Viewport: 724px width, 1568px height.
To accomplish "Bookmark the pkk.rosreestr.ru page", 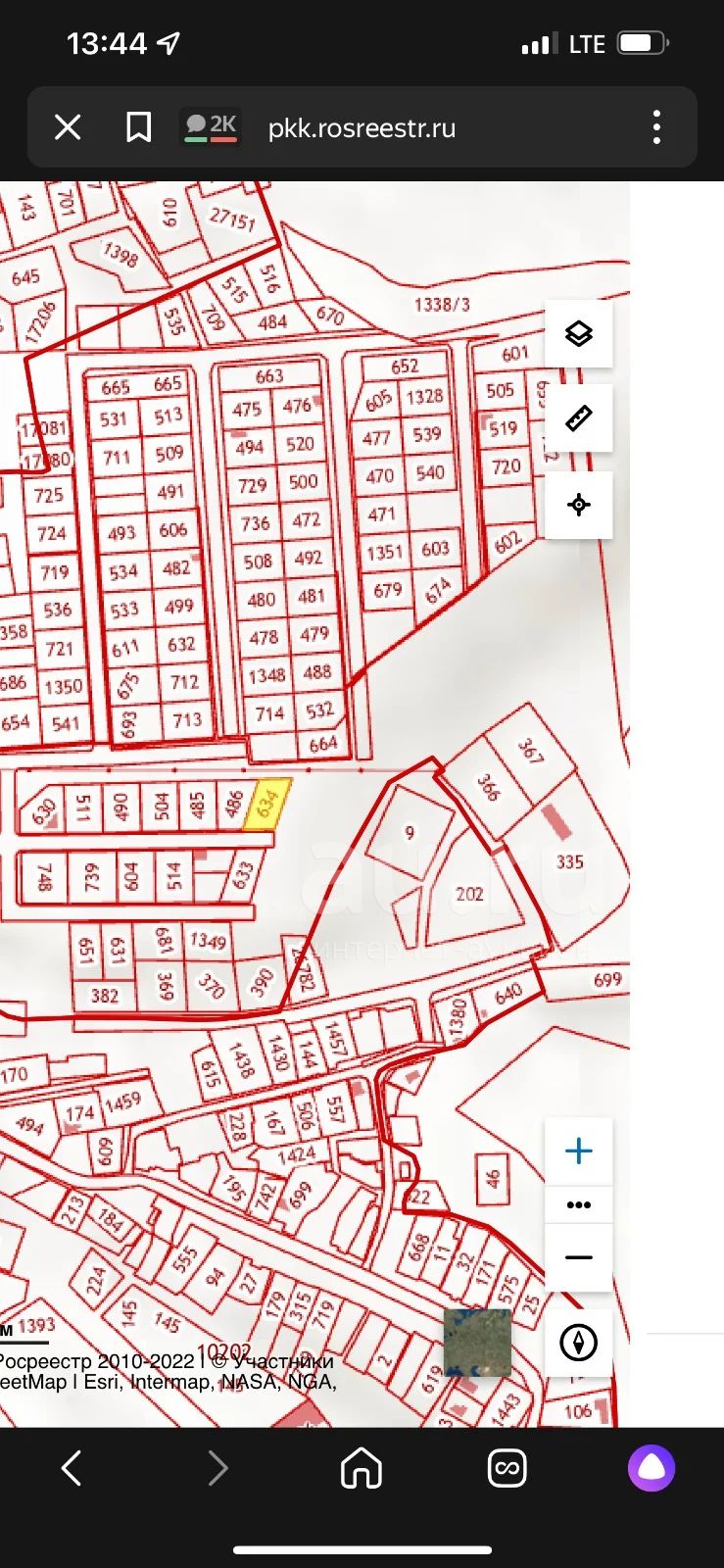I will coord(139,127).
